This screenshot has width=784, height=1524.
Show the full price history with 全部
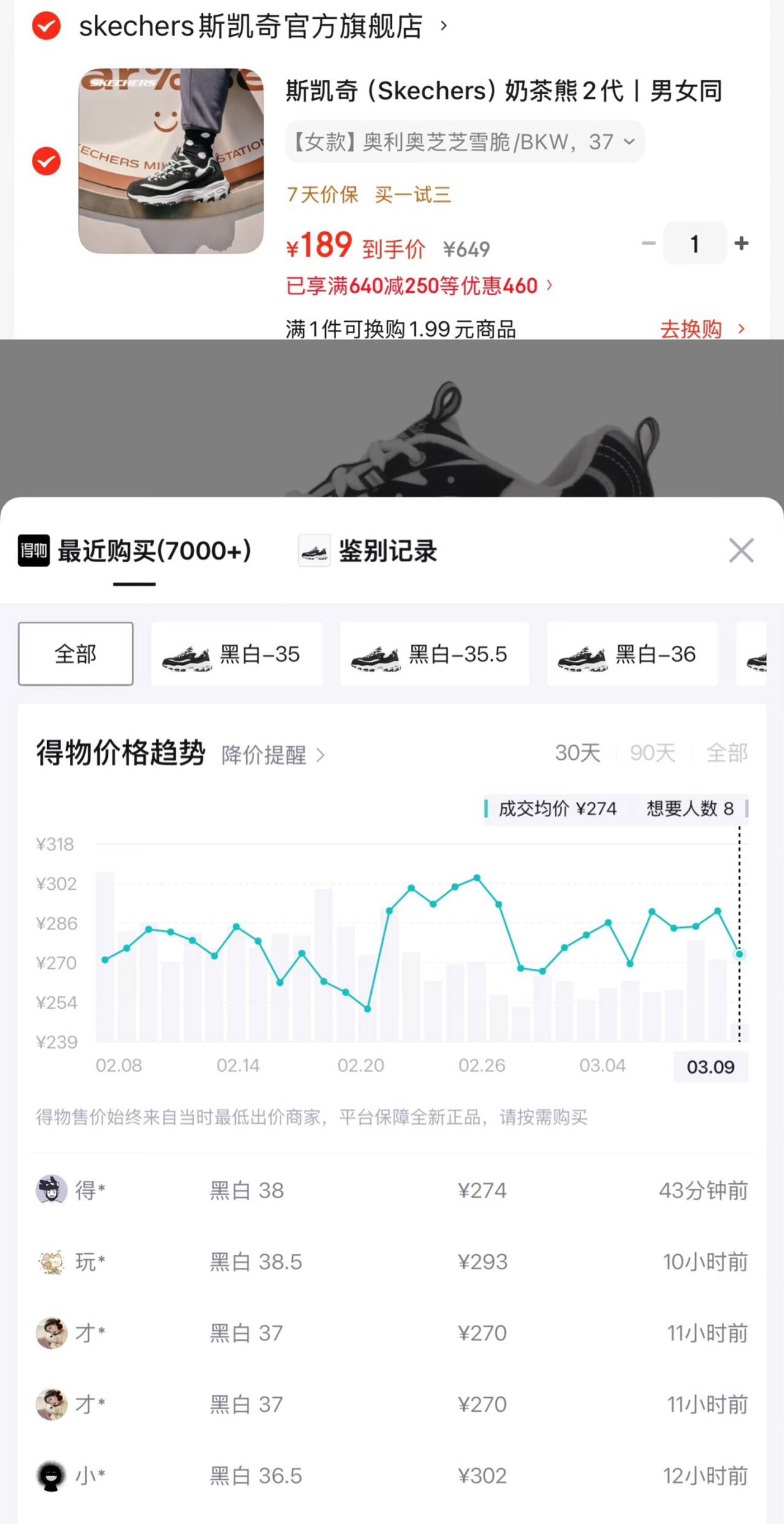pyautogui.click(x=726, y=753)
